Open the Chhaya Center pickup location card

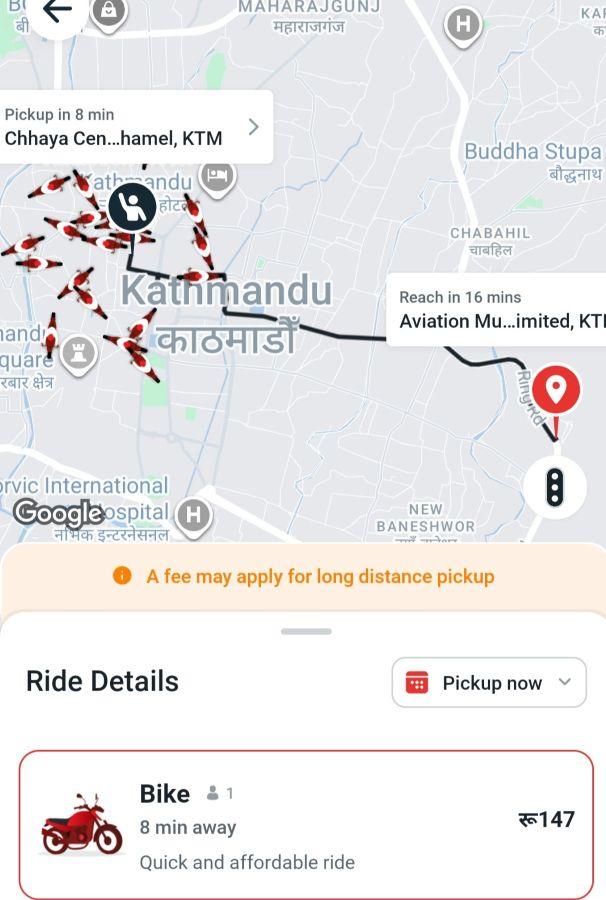point(135,127)
